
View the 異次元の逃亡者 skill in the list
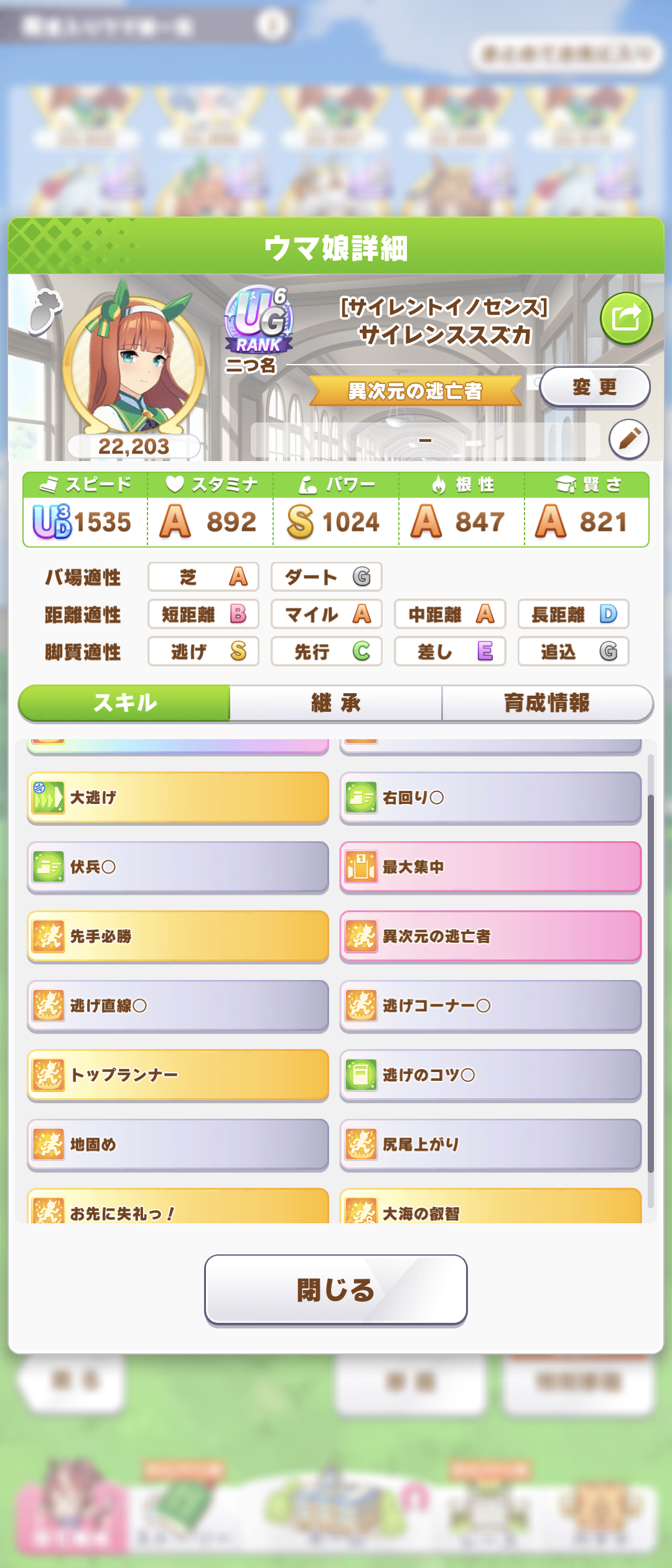(x=490, y=936)
